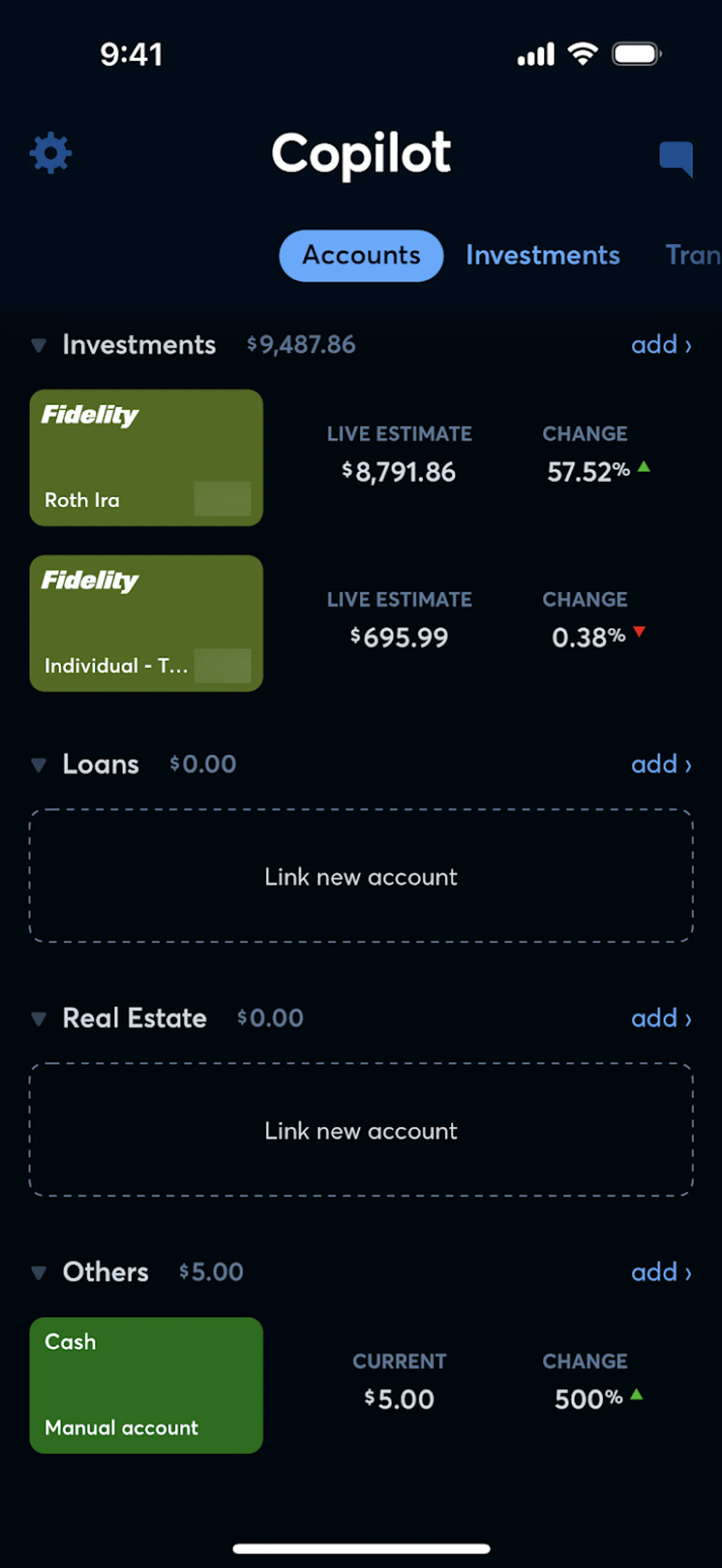Open the Cash manual account

[x=146, y=1385]
